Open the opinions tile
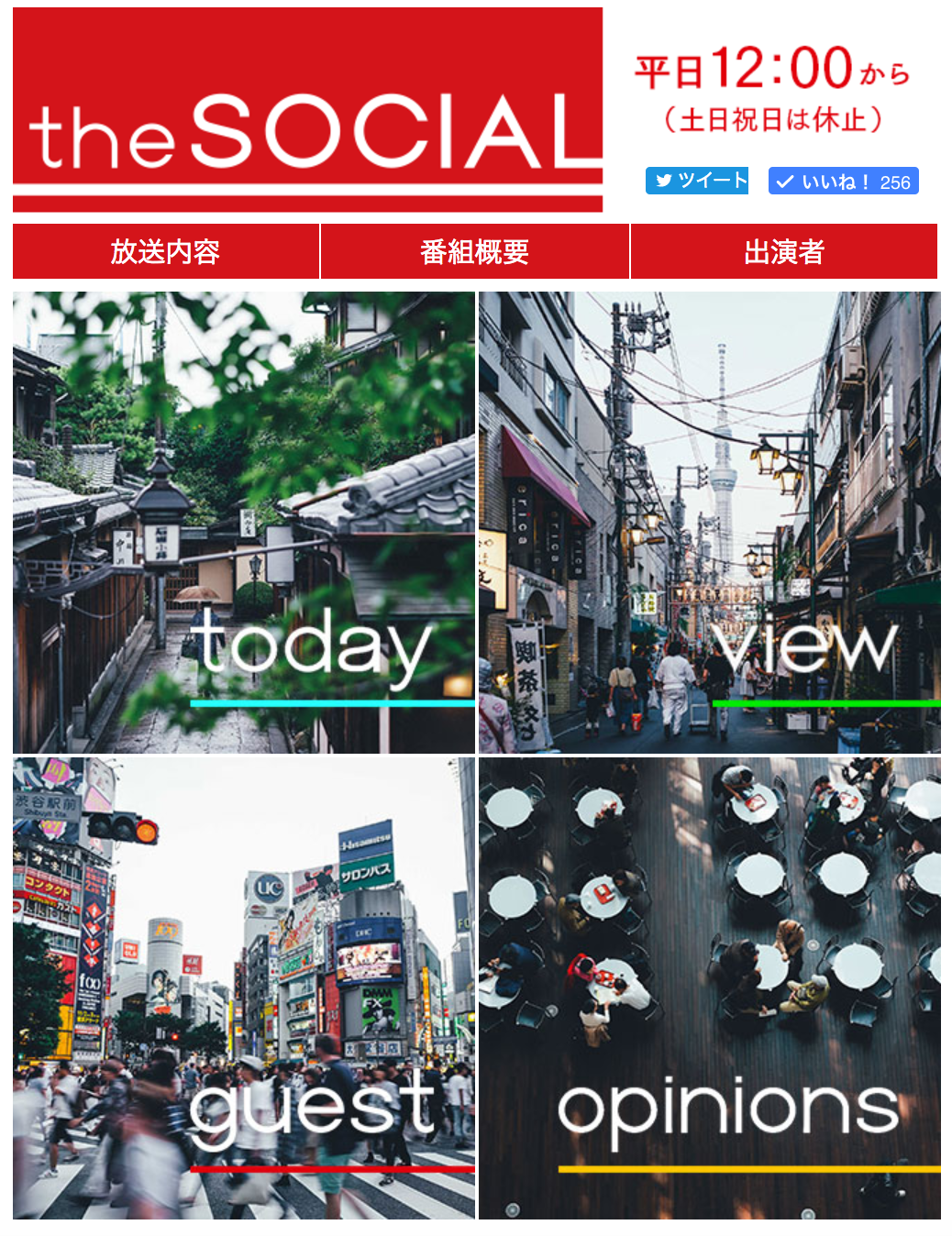The width and height of the screenshot is (952, 1236). click(x=709, y=988)
